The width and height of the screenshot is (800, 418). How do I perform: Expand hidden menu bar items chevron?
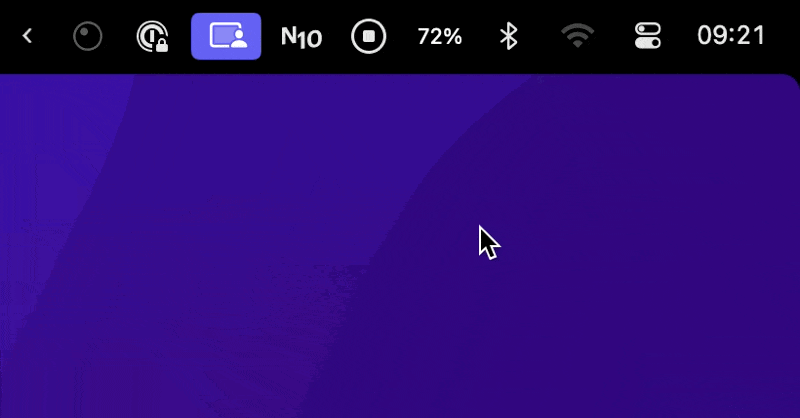click(x=27, y=37)
